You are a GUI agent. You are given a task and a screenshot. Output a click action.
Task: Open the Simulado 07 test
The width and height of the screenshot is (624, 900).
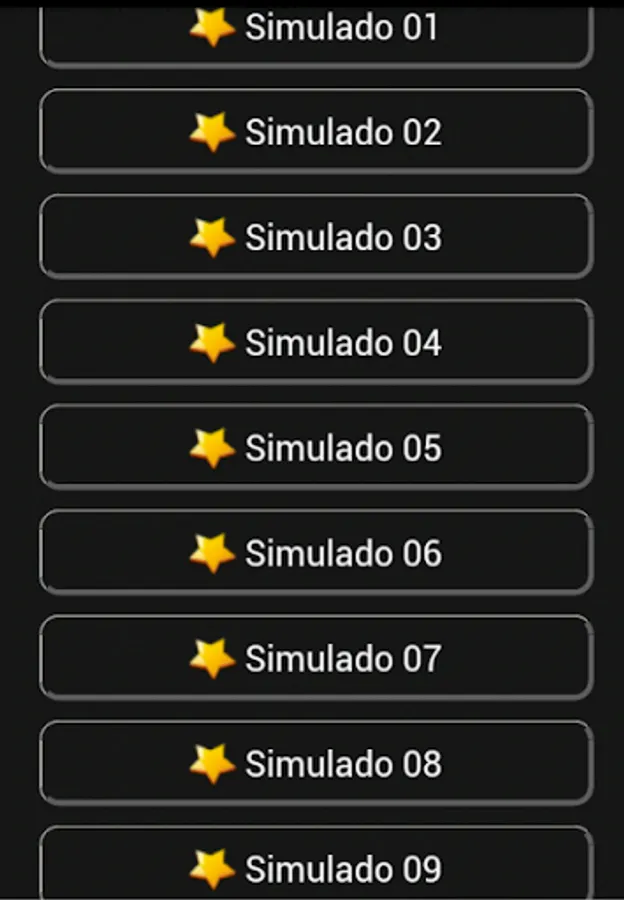click(x=316, y=658)
